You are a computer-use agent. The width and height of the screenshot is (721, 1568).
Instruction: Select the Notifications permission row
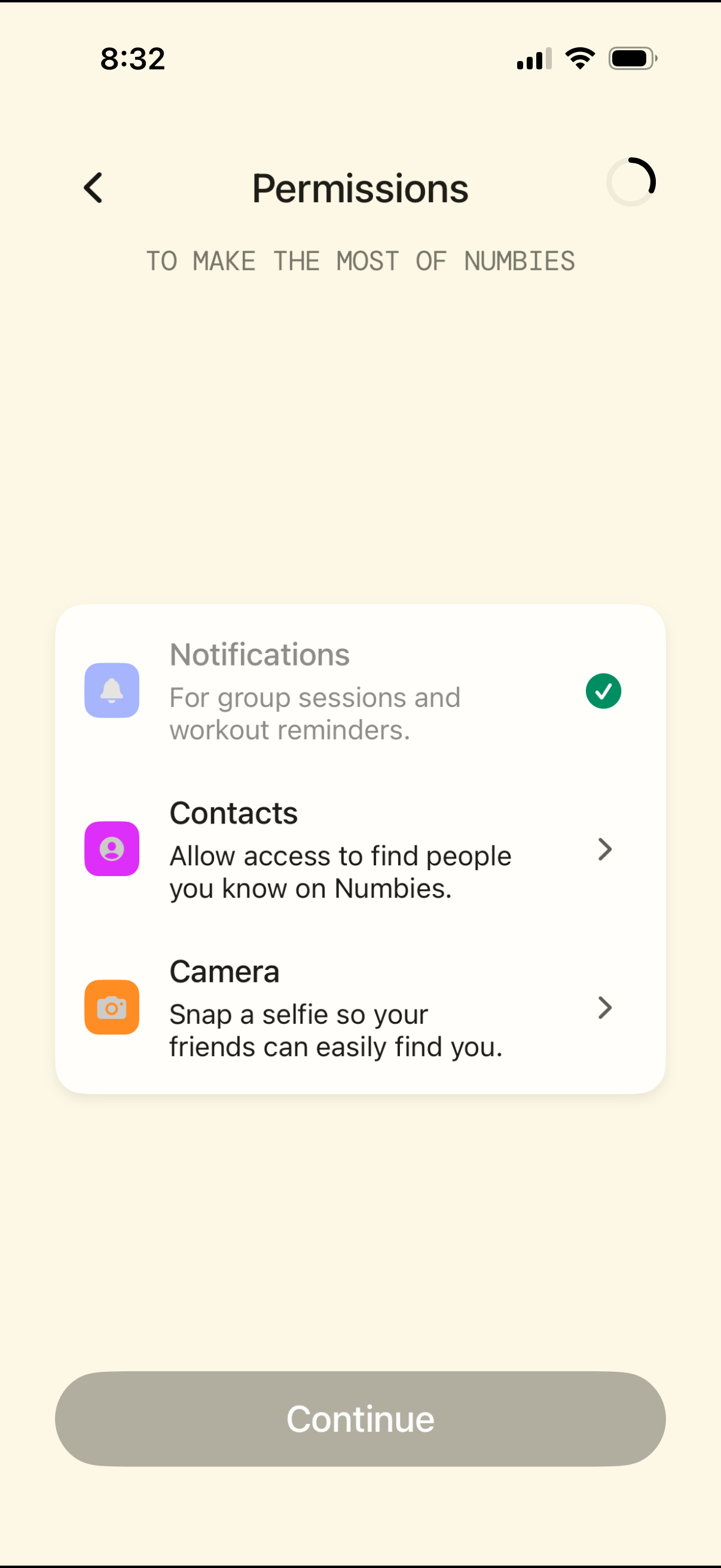[359, 691]
